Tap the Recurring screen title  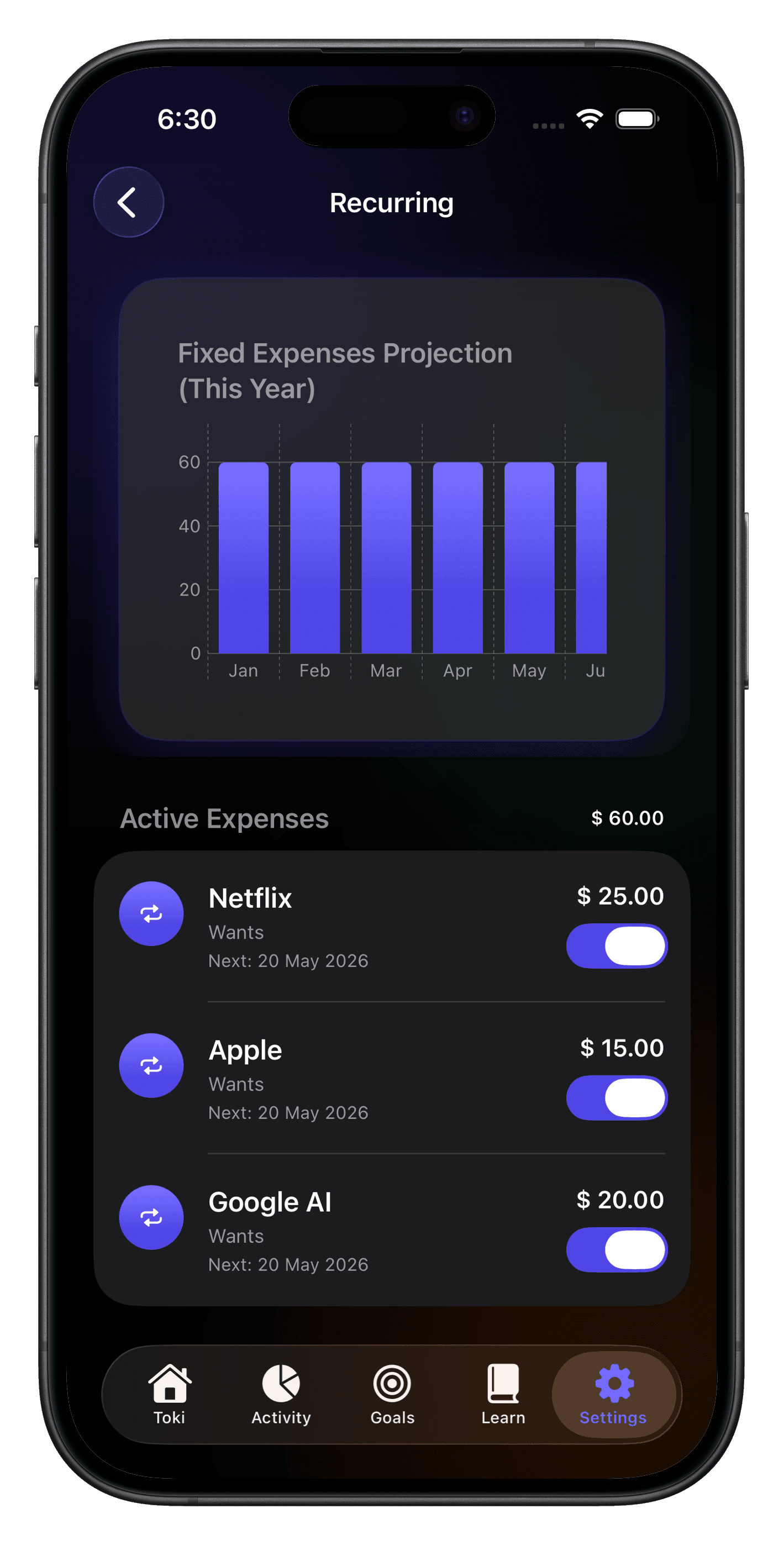(x=392, y=203)
